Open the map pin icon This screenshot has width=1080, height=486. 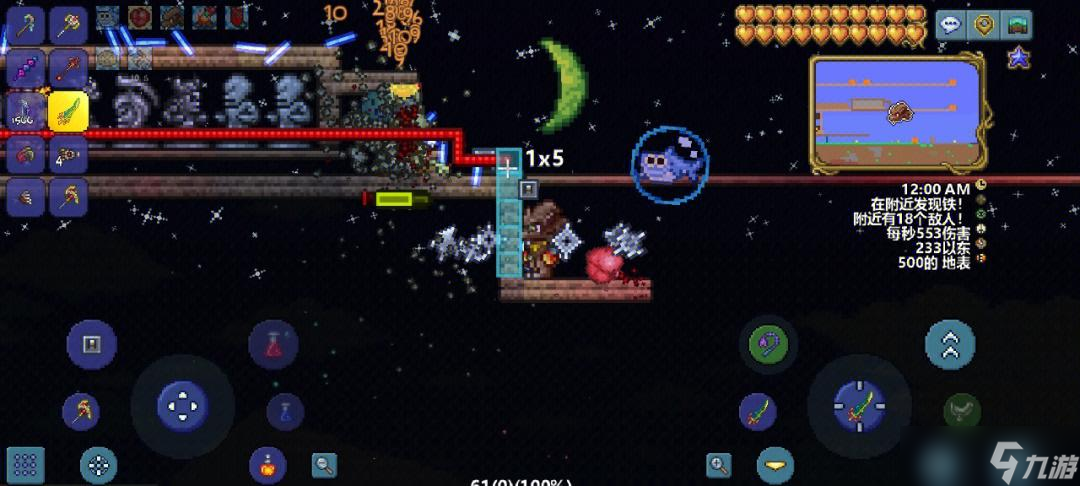click(984, 25)
